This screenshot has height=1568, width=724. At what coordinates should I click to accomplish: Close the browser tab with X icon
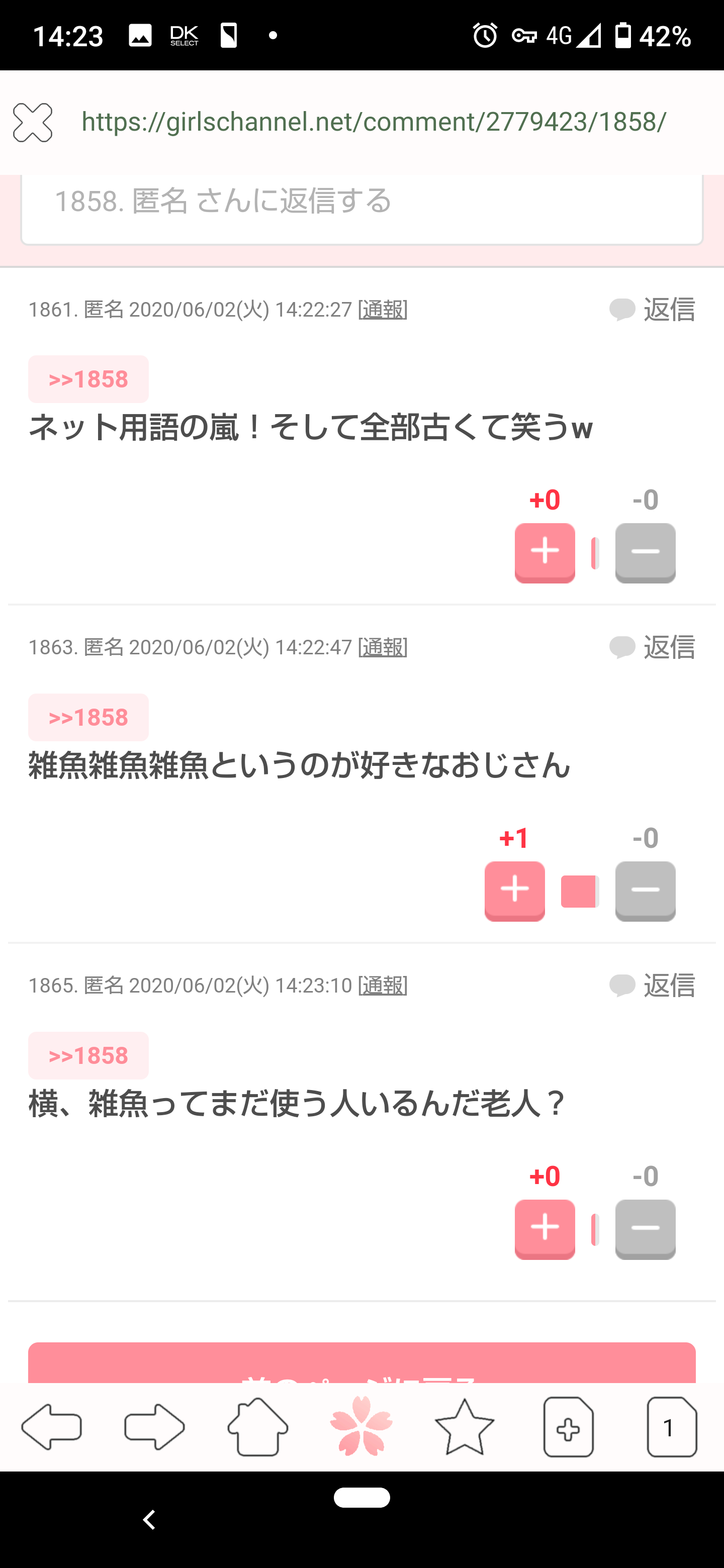[33, 123]
